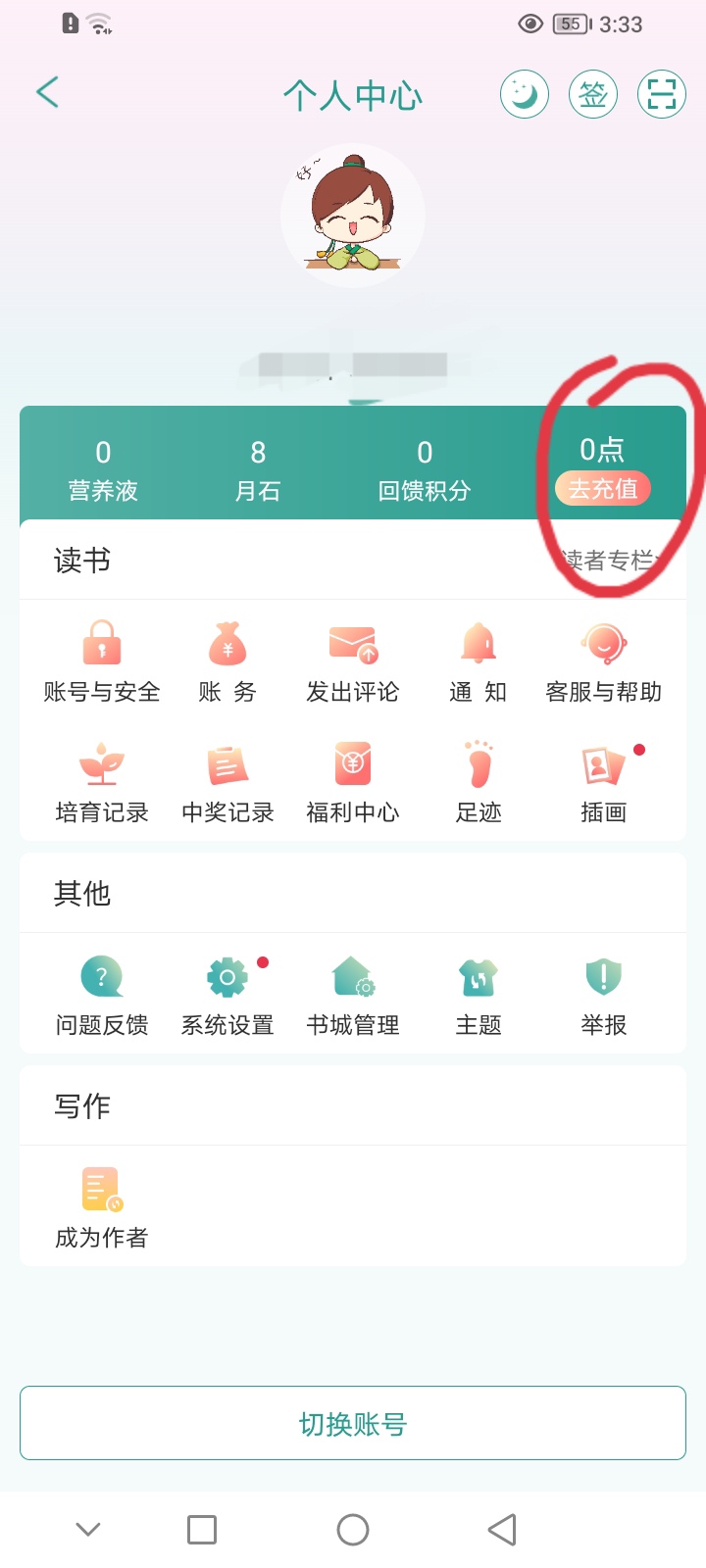Tap the system home button
Viewport: 706px width, 1568px height.
click(353, 1530)
